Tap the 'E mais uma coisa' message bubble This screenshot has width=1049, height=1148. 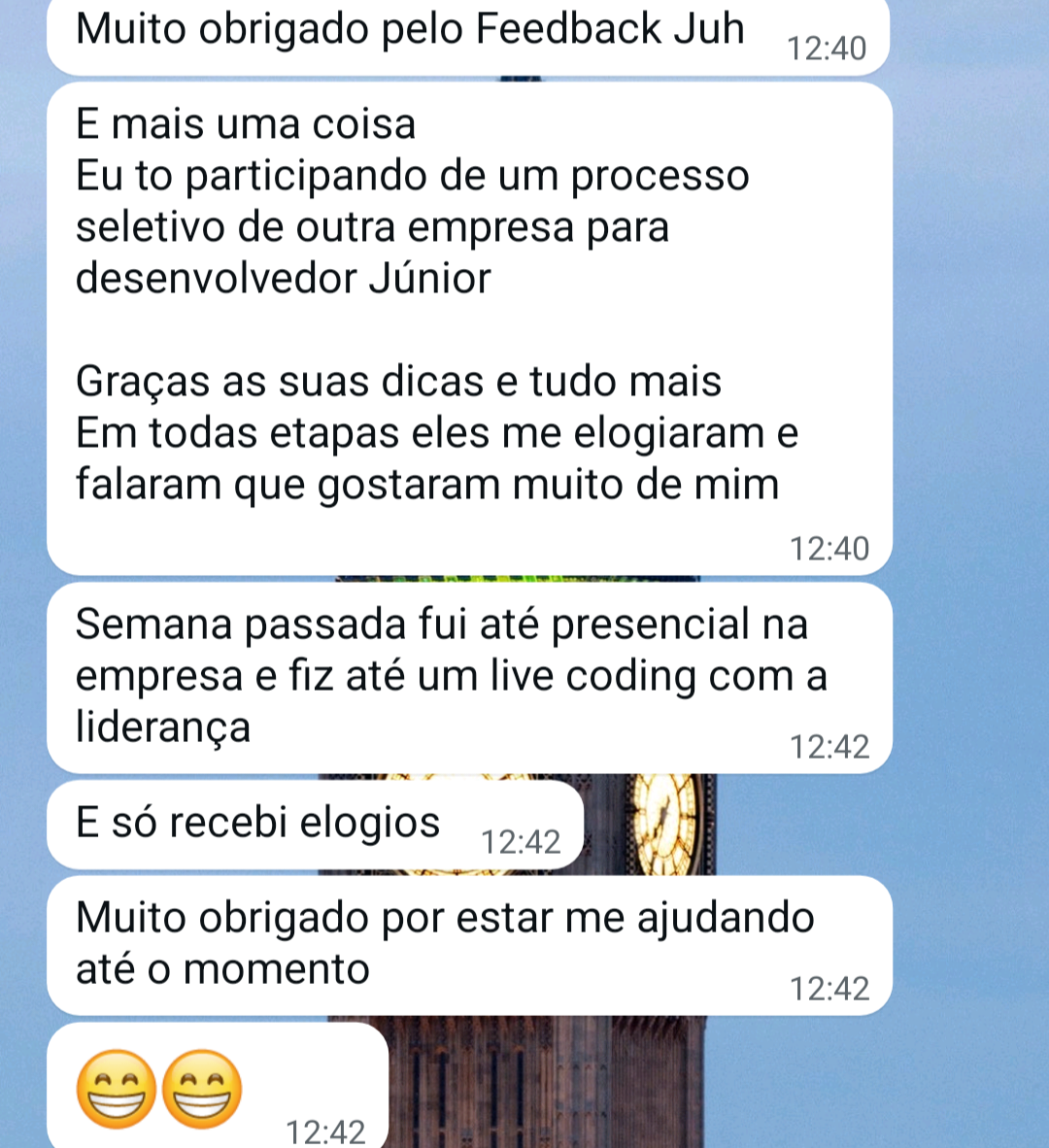[468, 328]
